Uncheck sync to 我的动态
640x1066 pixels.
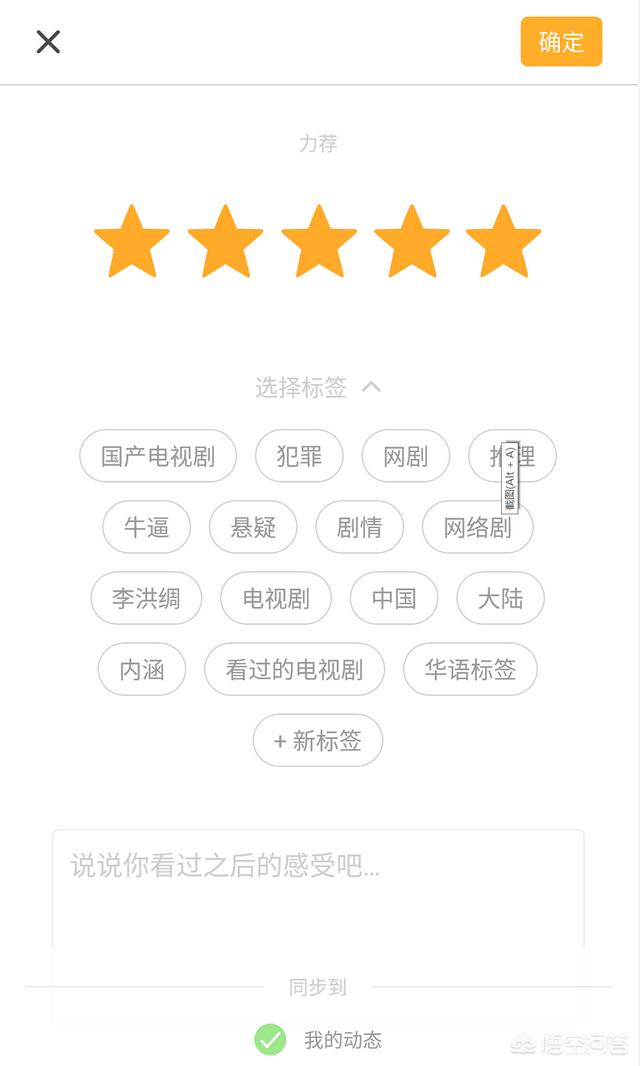pyautogui.click(x=270, y=1040)
